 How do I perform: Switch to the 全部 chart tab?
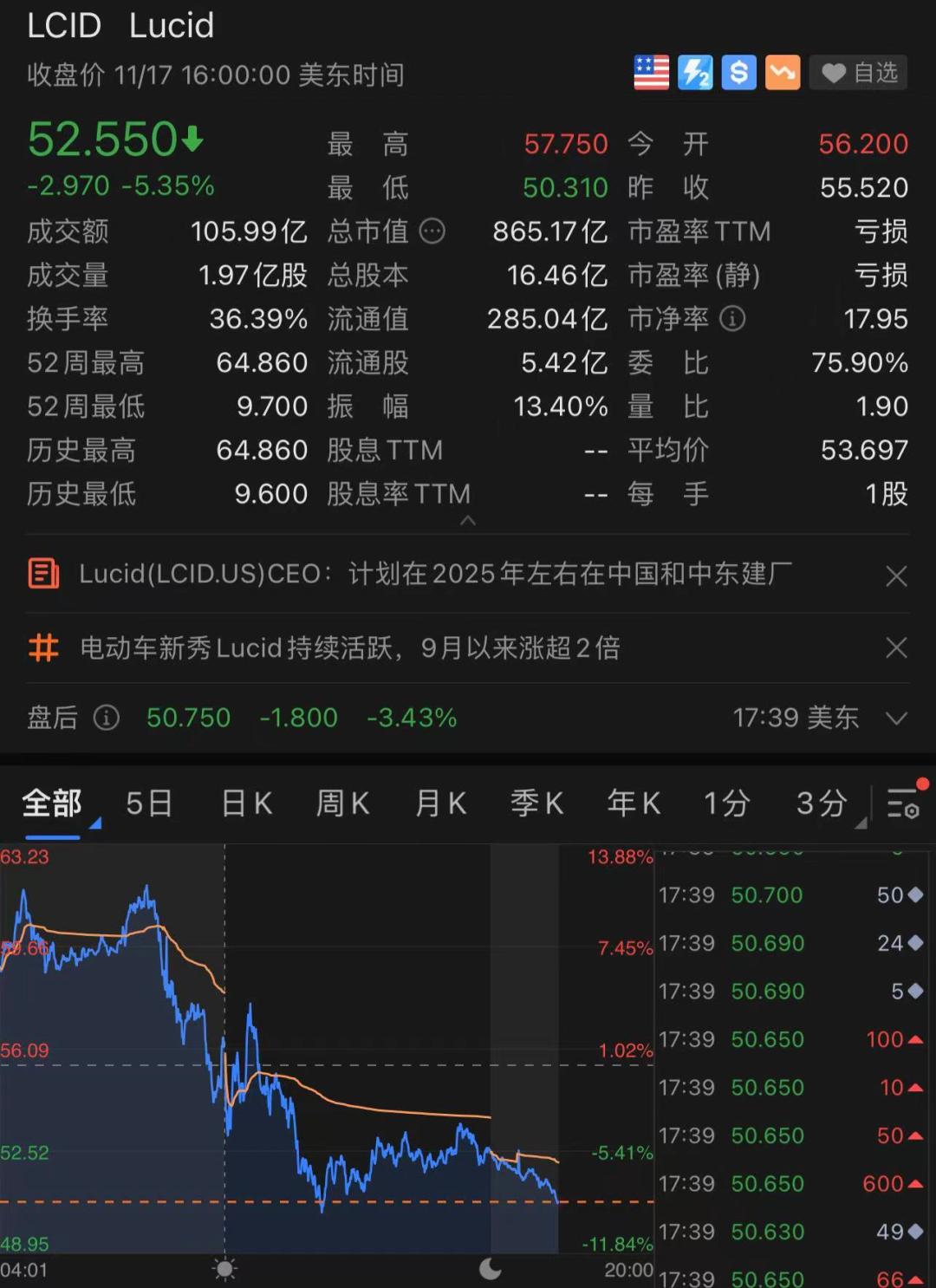click(52, 803)
